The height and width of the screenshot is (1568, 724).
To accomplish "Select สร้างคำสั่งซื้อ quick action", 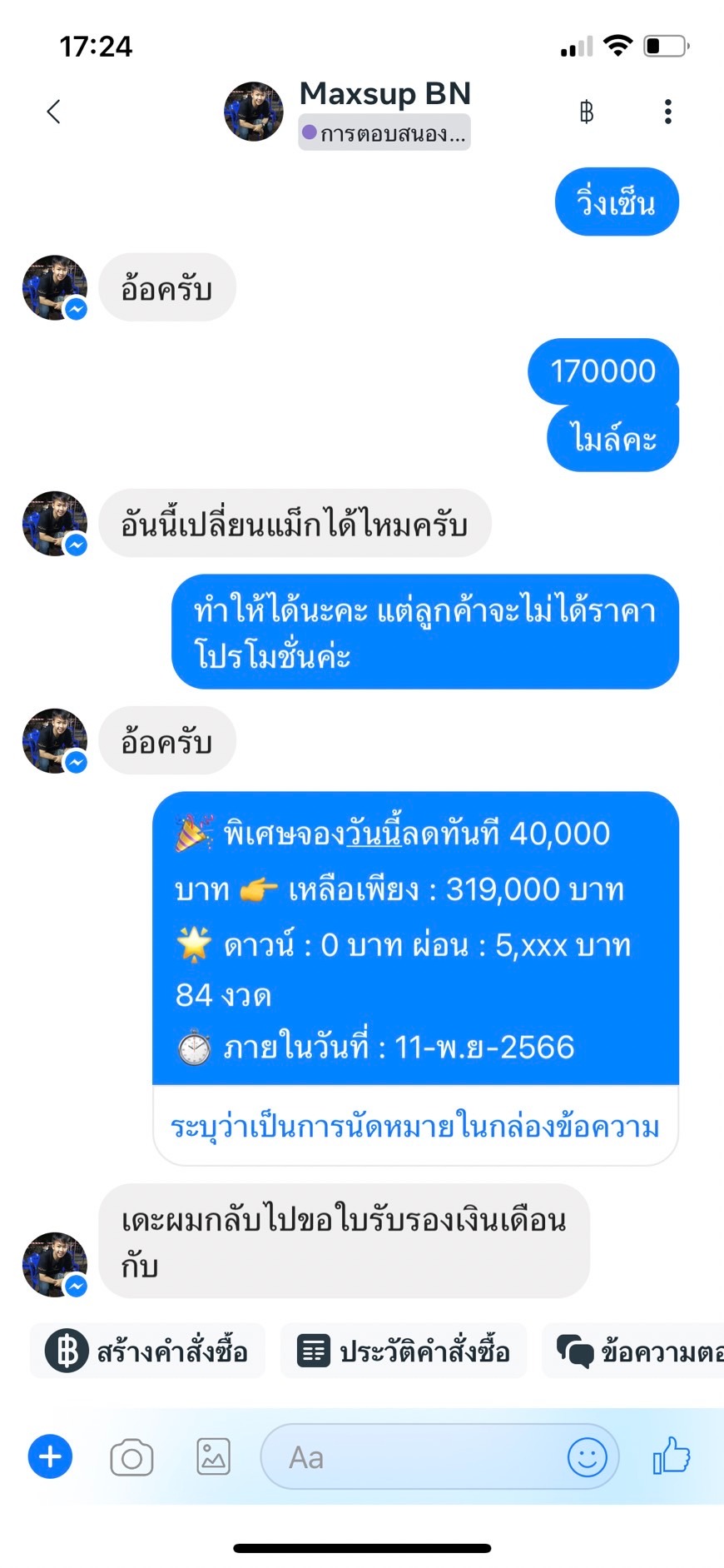I will click(x=148, y=1351).
